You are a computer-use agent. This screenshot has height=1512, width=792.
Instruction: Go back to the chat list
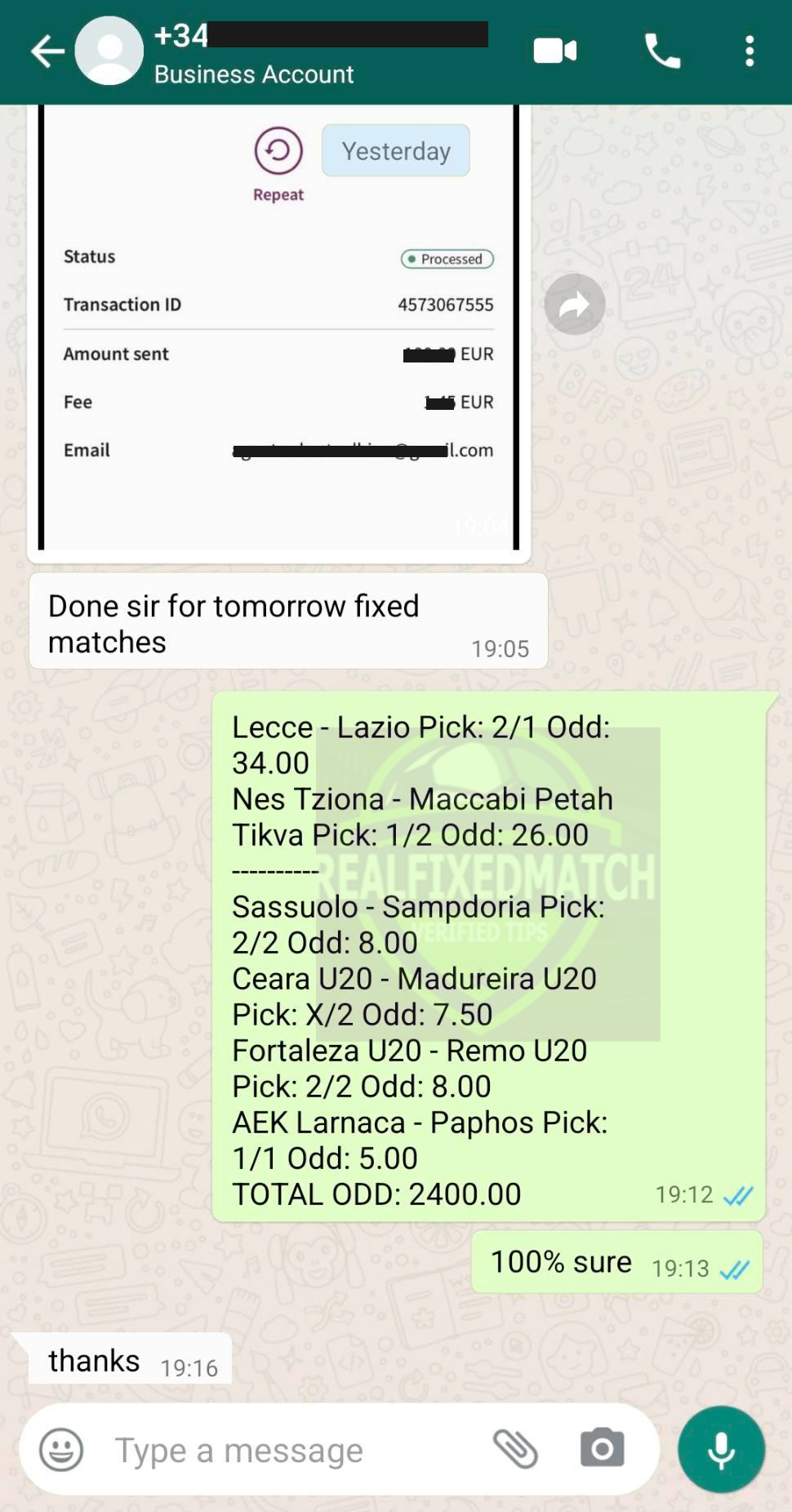tap(47, 51)
